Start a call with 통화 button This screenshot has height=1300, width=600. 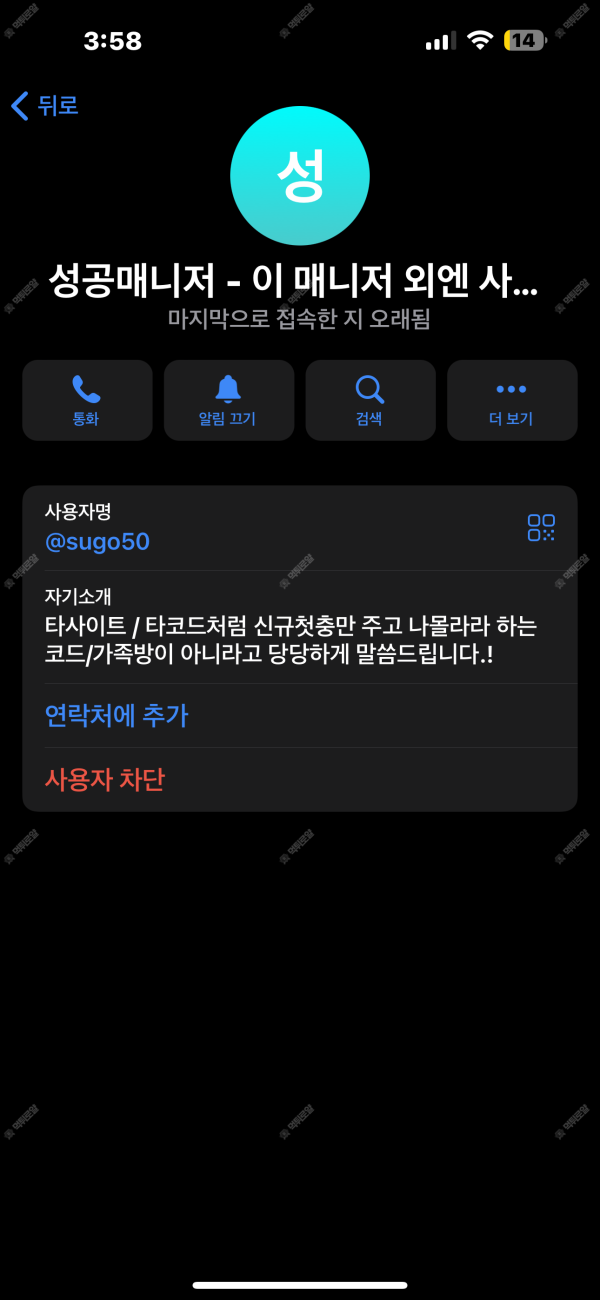(x=87, y=400)
